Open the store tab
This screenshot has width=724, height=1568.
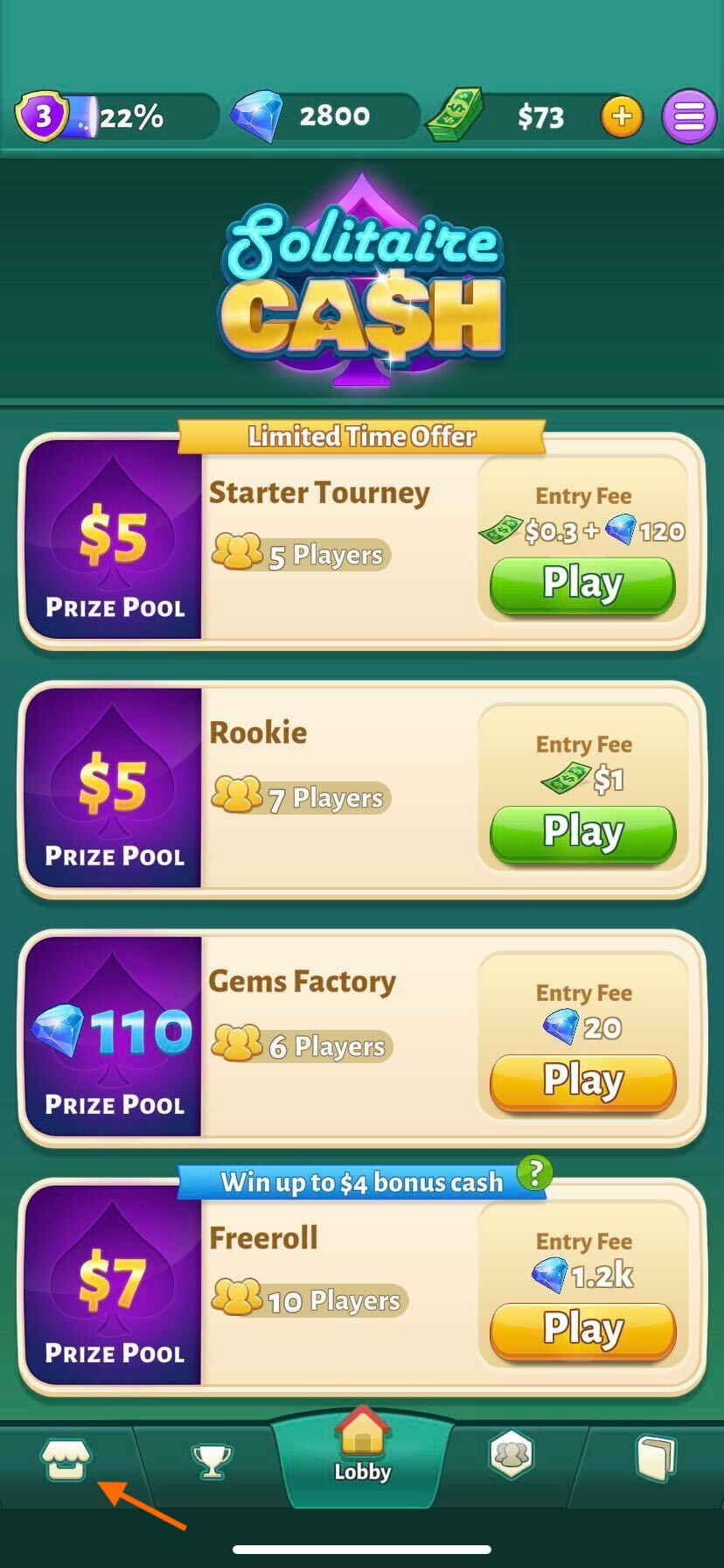(66, 1459)
